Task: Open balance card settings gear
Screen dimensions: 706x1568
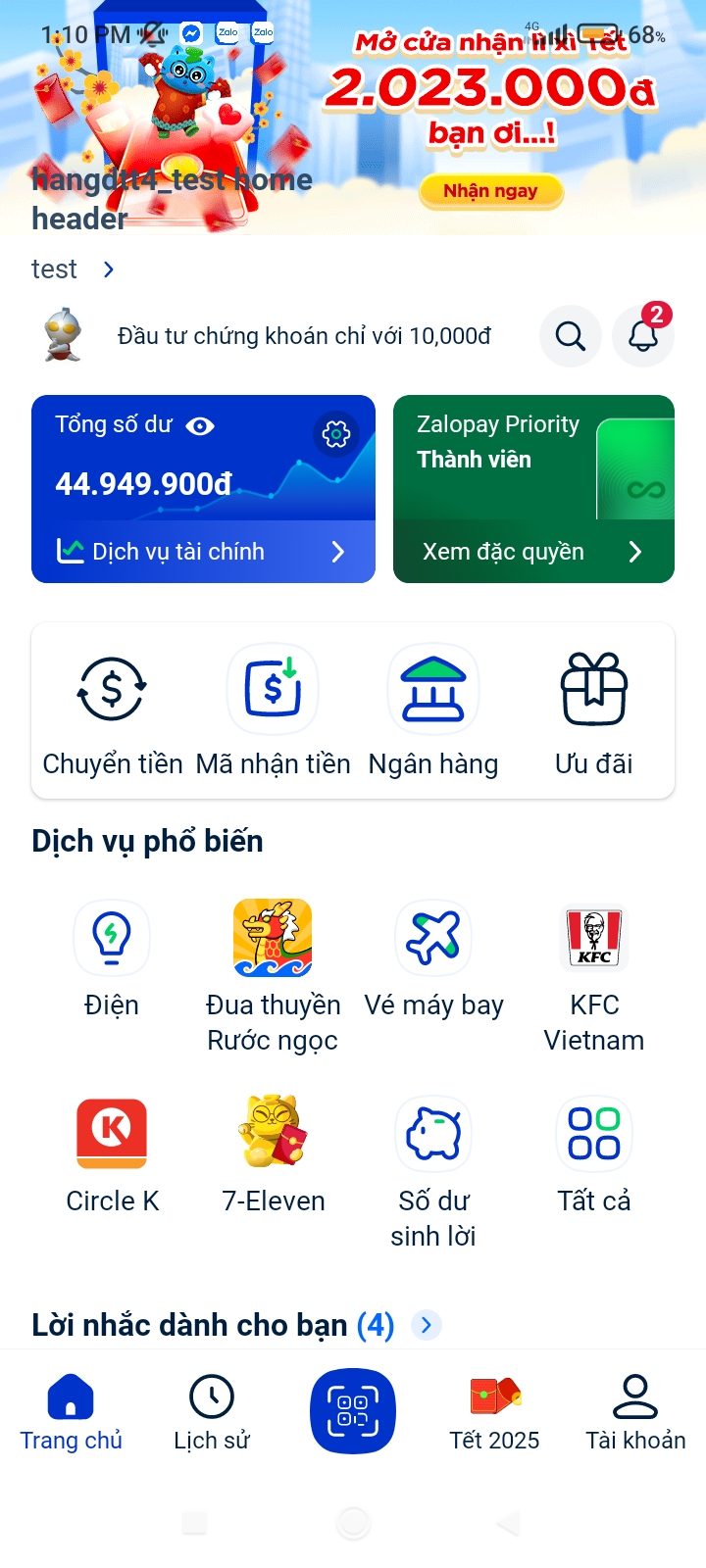Action: (x=336, y=433)
